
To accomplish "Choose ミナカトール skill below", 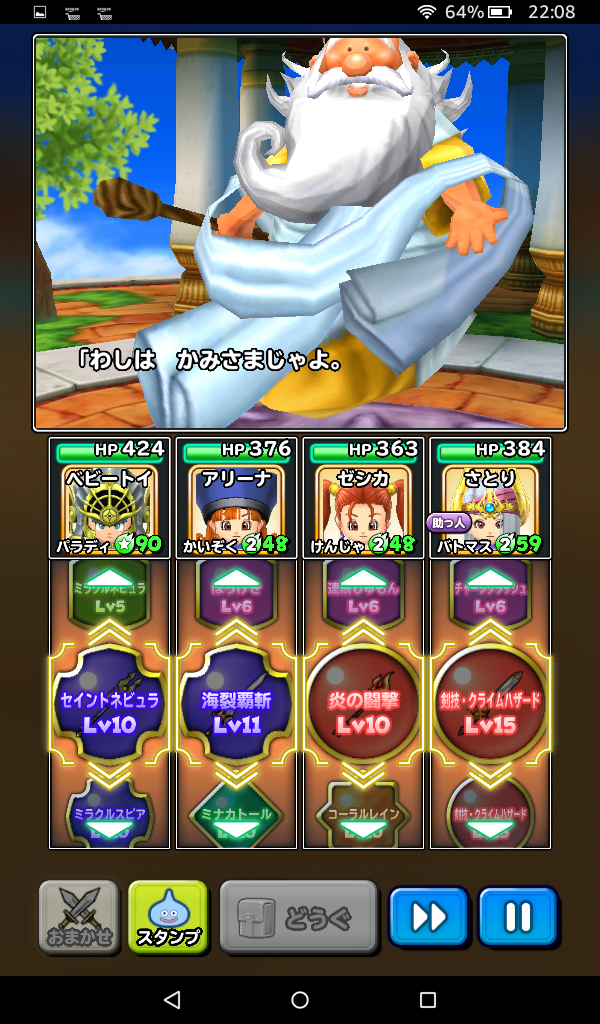I will tap(237, 815).
